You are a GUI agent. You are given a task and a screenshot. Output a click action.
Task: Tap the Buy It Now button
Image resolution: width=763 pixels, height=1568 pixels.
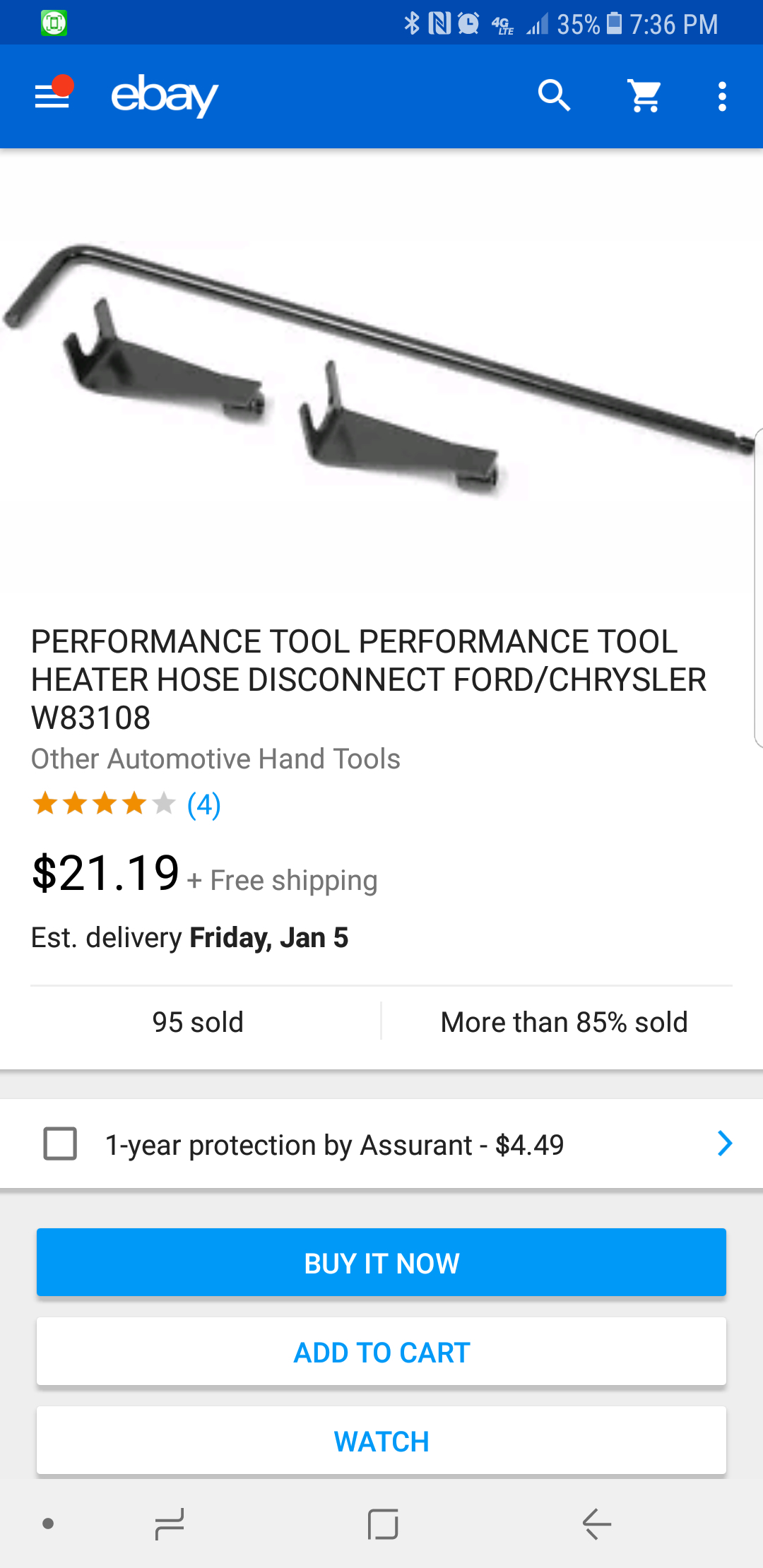pos(381,1262)
